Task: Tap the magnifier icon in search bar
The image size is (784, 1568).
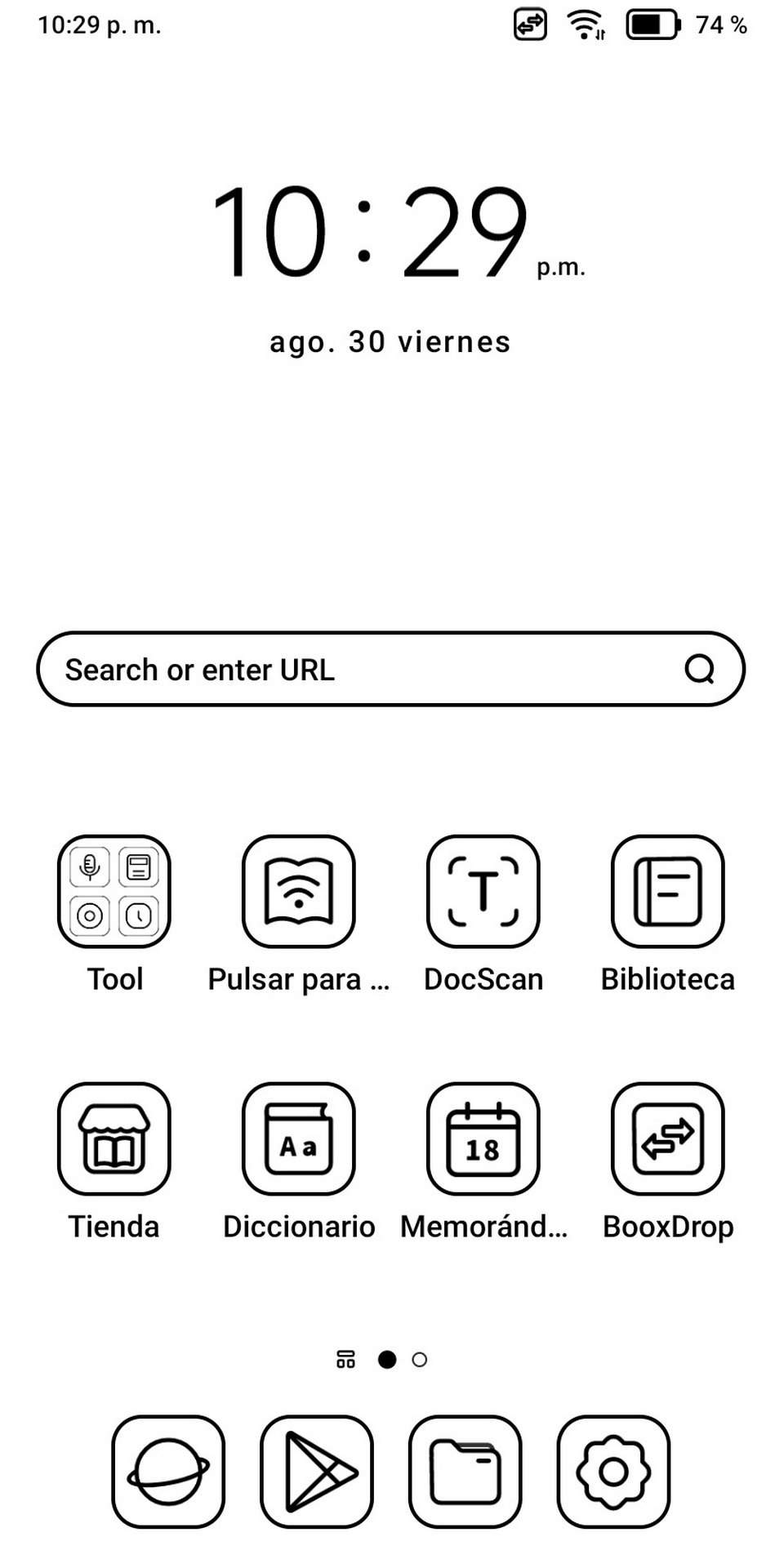Action: pos(700,669)
